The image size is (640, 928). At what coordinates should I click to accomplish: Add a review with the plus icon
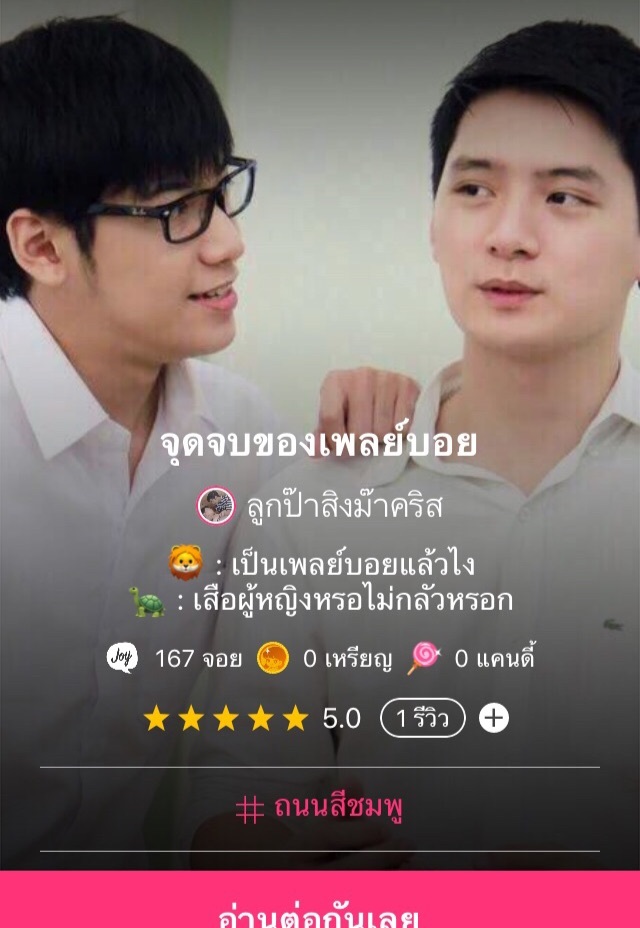[493, 718]
